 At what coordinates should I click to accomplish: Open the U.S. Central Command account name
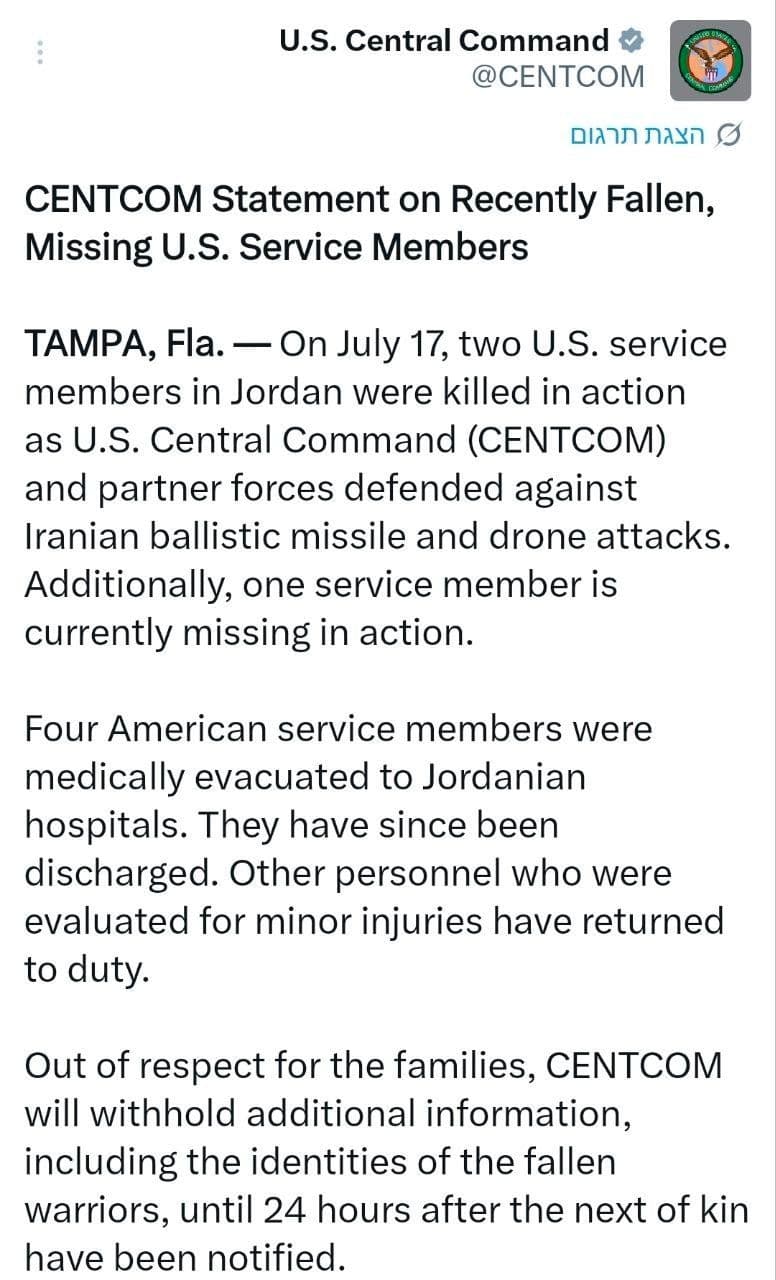tap(443, 40)
